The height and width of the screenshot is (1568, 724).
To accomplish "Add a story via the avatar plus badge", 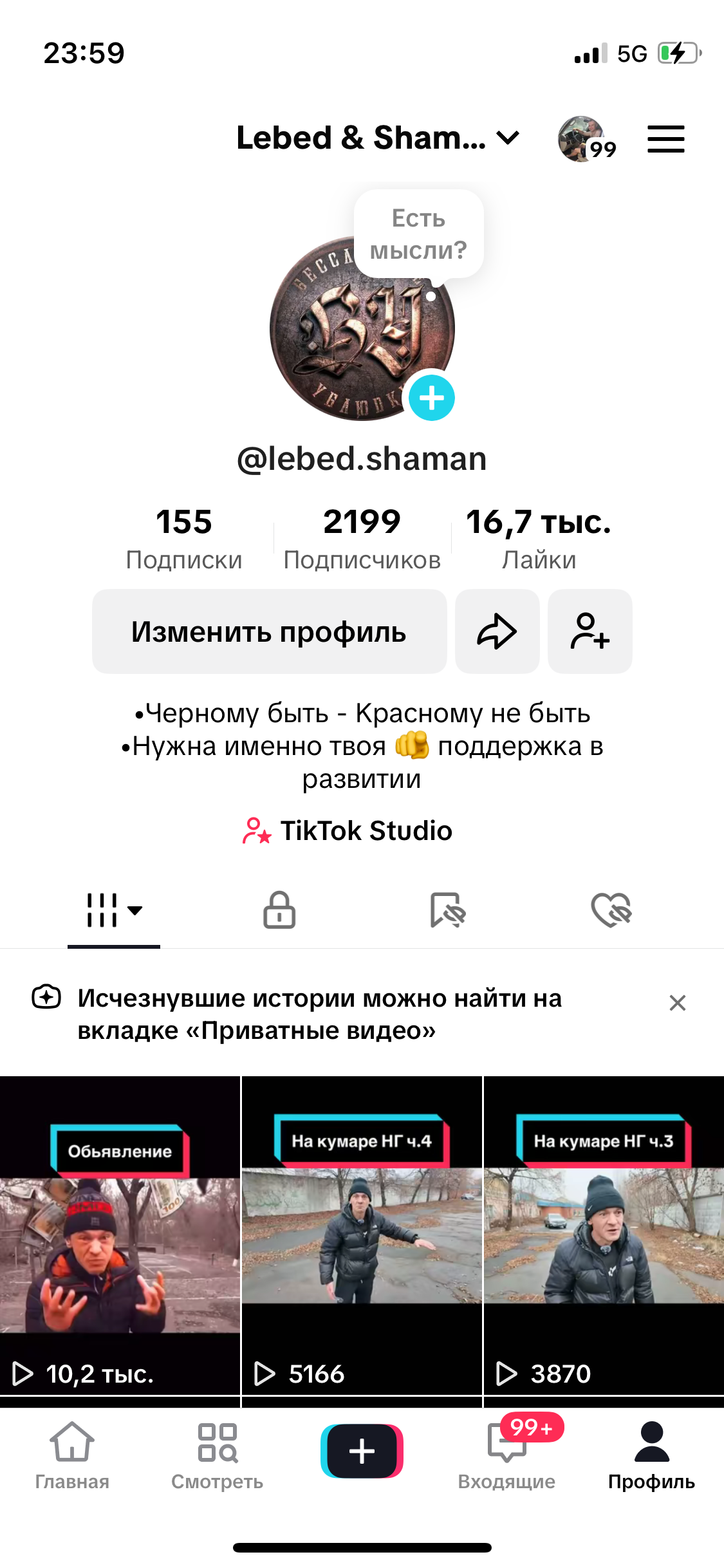I will click(431, 397).
